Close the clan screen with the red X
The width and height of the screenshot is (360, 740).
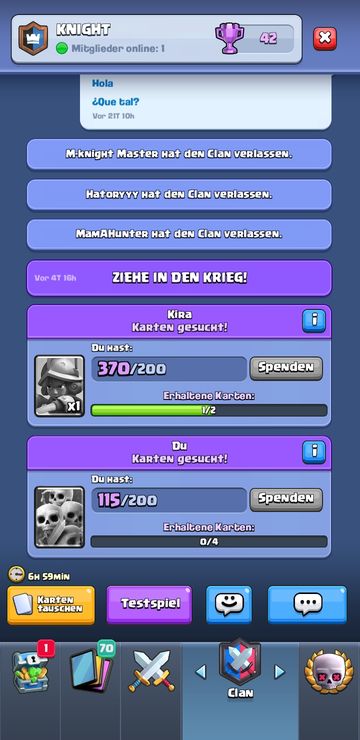coord(325,39)
